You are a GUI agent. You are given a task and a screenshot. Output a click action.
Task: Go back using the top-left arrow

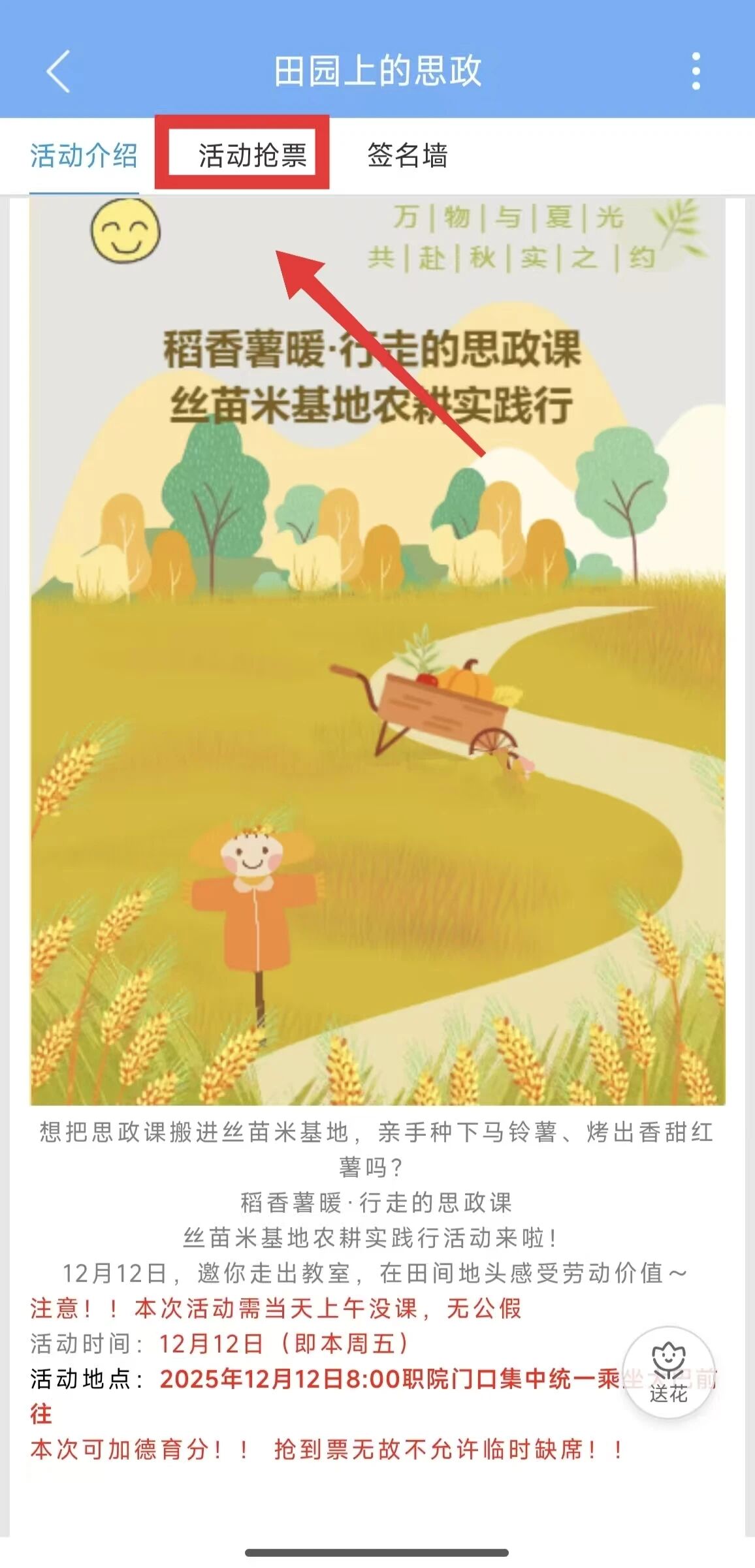[58, 71]
